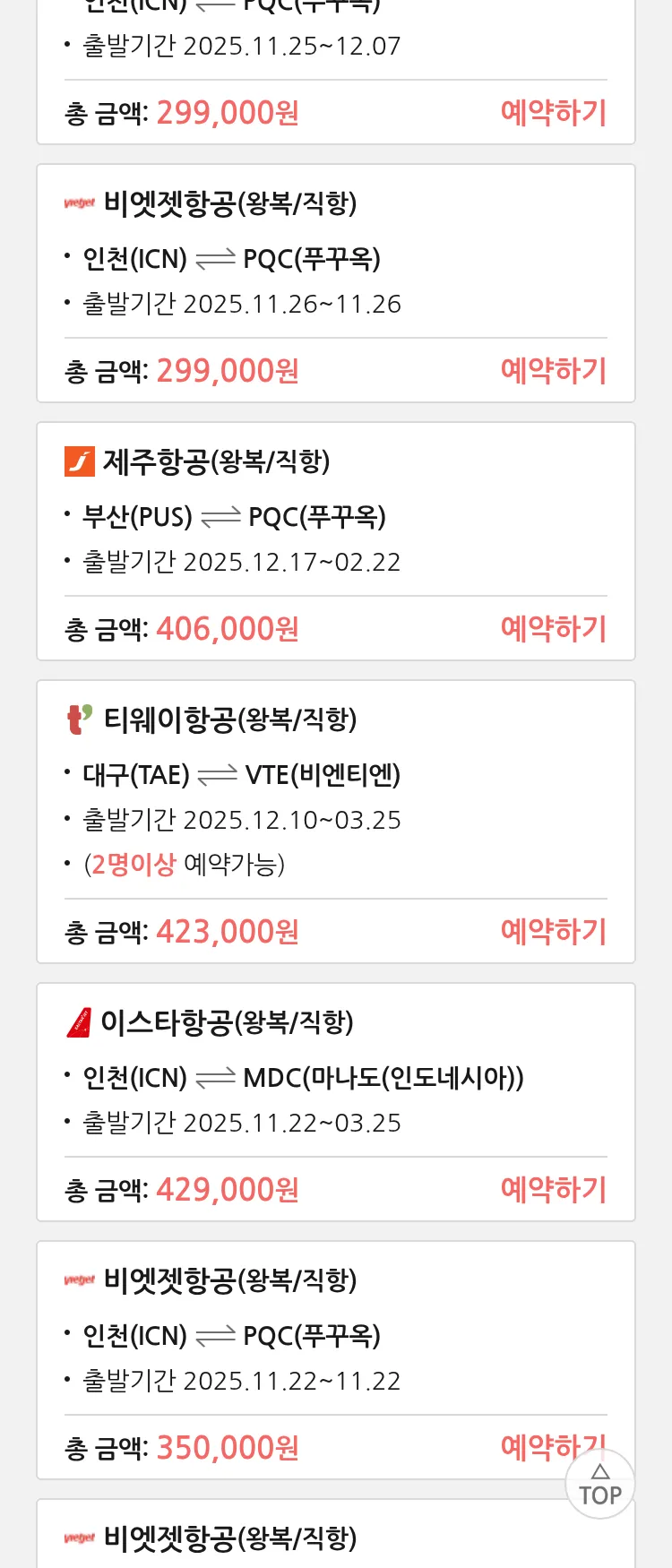Book the 비엣젯항공 299,000원 flight departing 11.26

(x=553, y=371)
